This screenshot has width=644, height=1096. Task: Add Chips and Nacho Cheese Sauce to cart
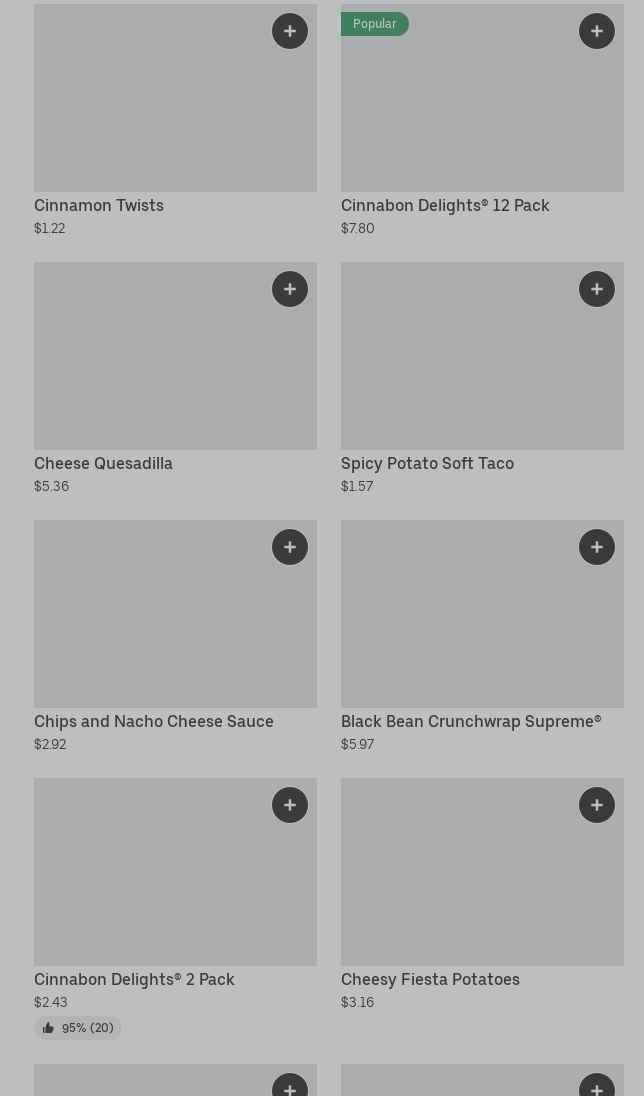(290, 547)
